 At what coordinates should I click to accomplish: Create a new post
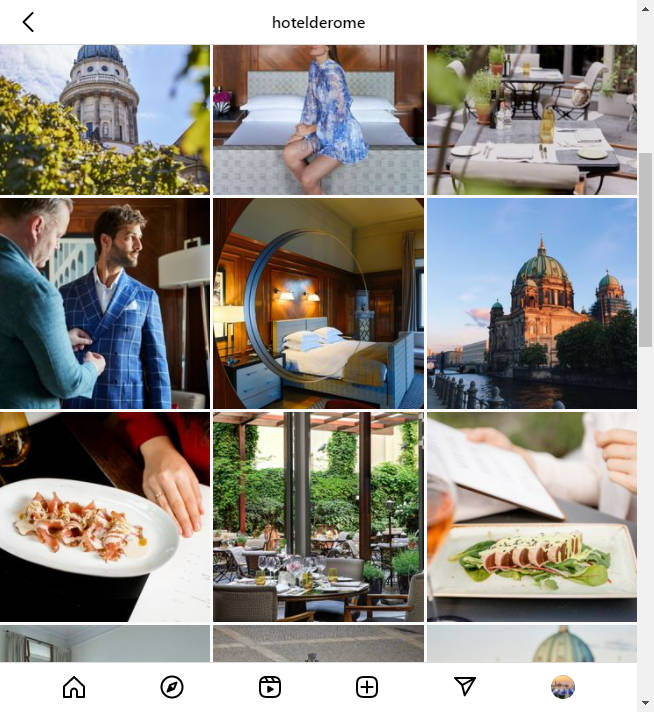point(367,687)
